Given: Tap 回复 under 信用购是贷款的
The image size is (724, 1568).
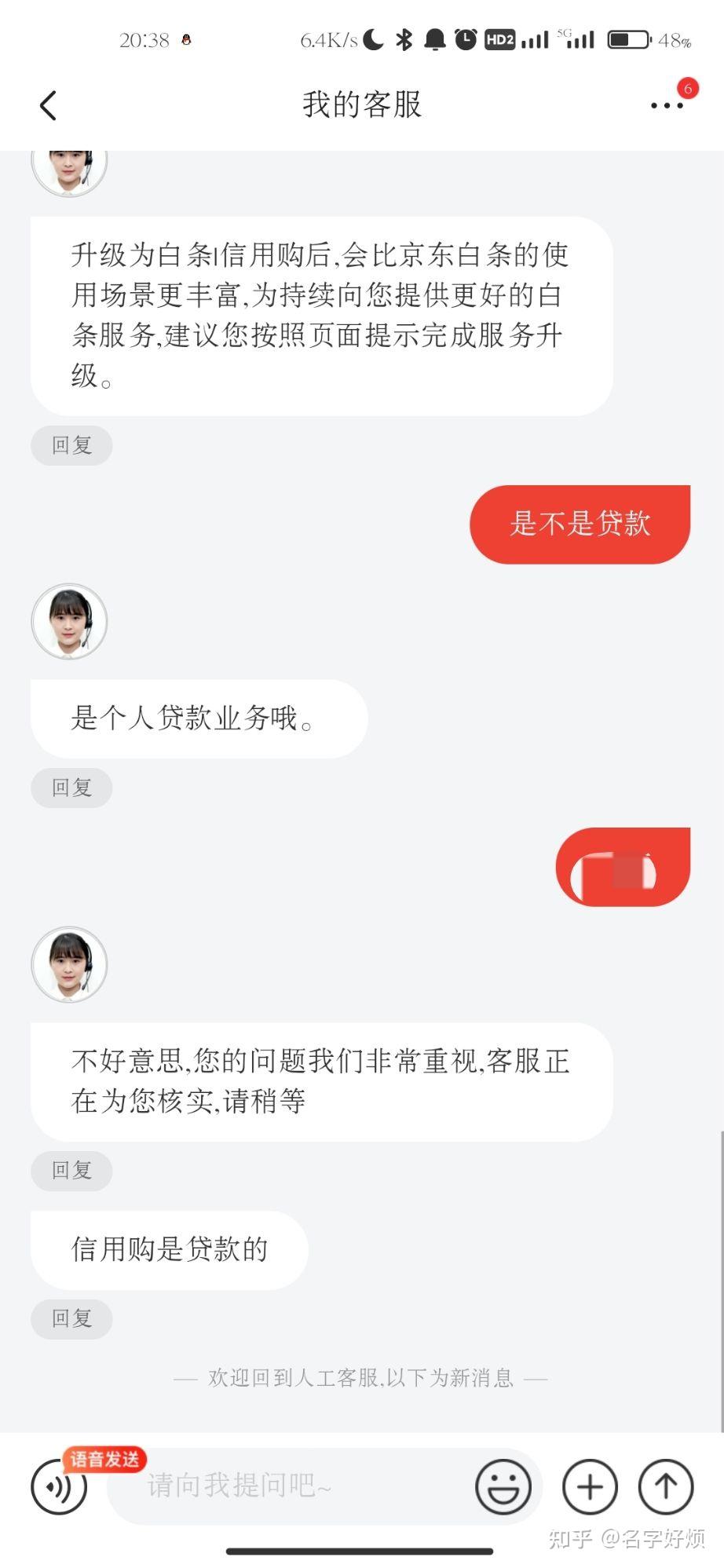Looking at the screenshot, I should click(71, 1318).
